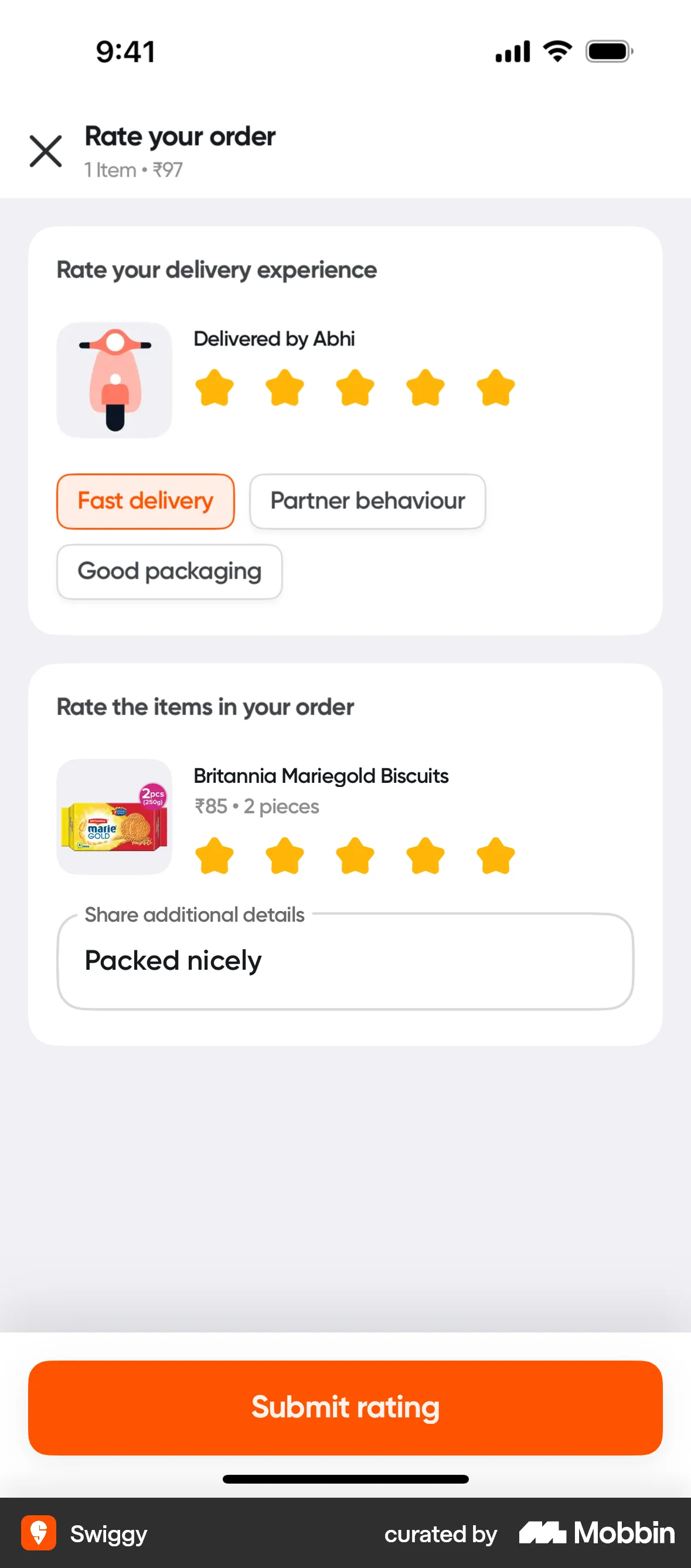691x1568 pixels.
Task: Click the Mobbin link next to curated by
Action: click(x=594, y=1535)
